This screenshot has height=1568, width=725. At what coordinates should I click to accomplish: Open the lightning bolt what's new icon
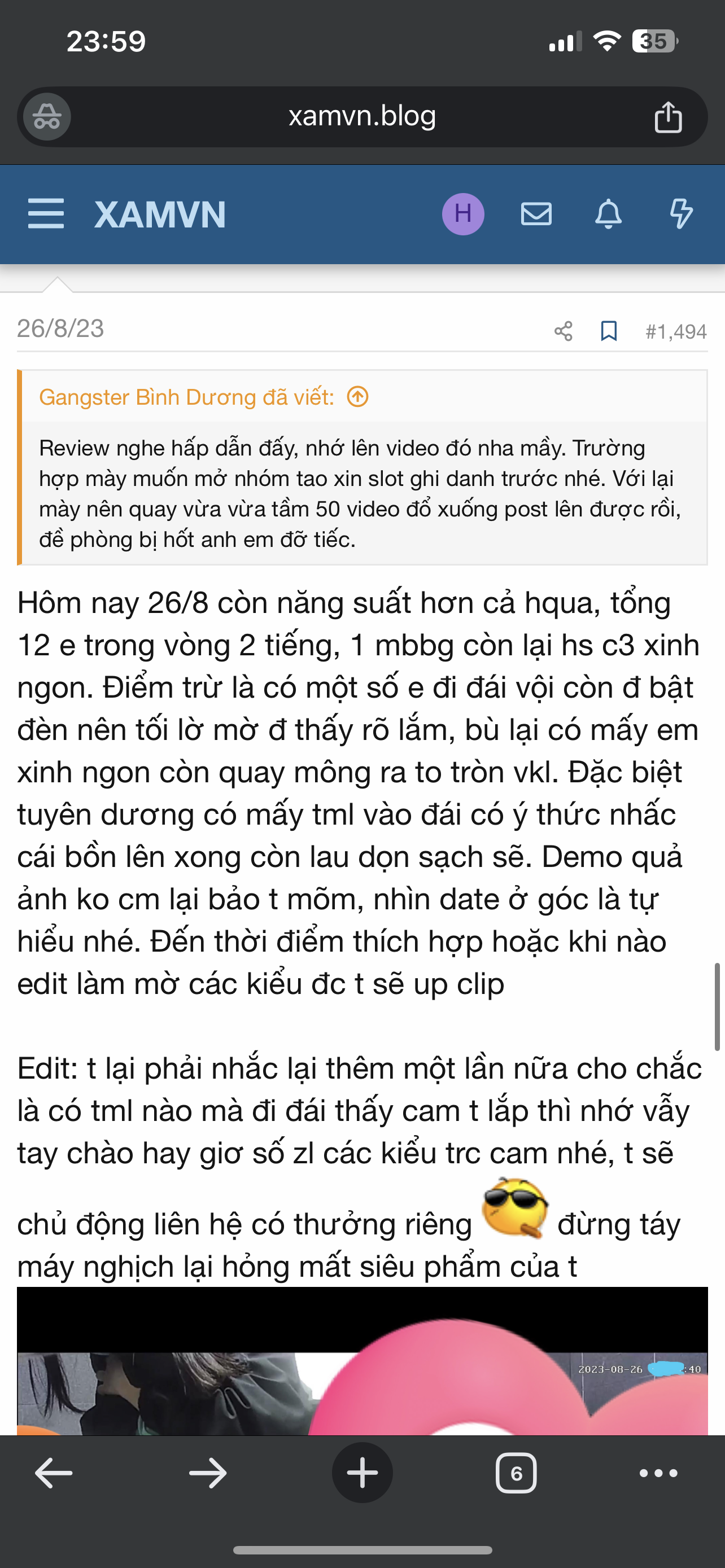tap(680, 214)
